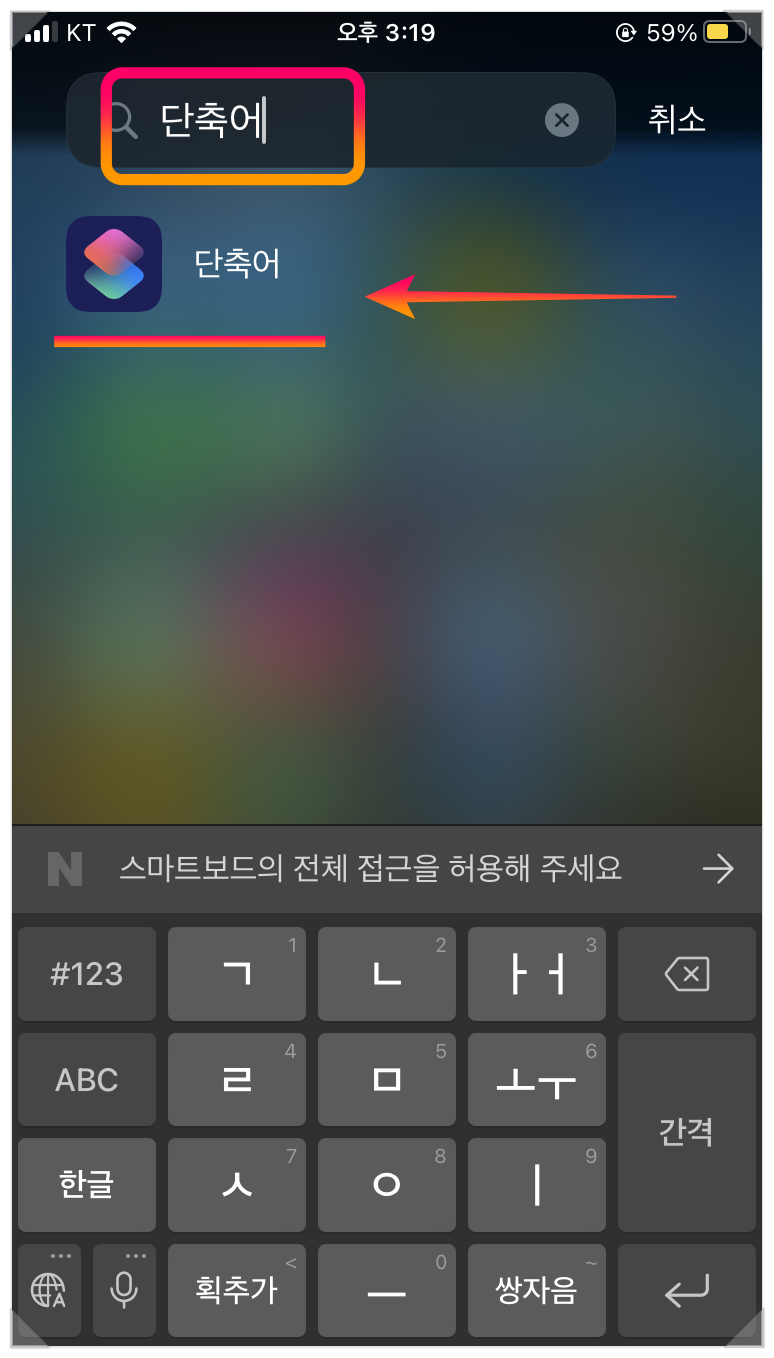Tap the 획추가 key
The width and height of the screenshot is (774, 1358).
click(x=237, y=1290)
